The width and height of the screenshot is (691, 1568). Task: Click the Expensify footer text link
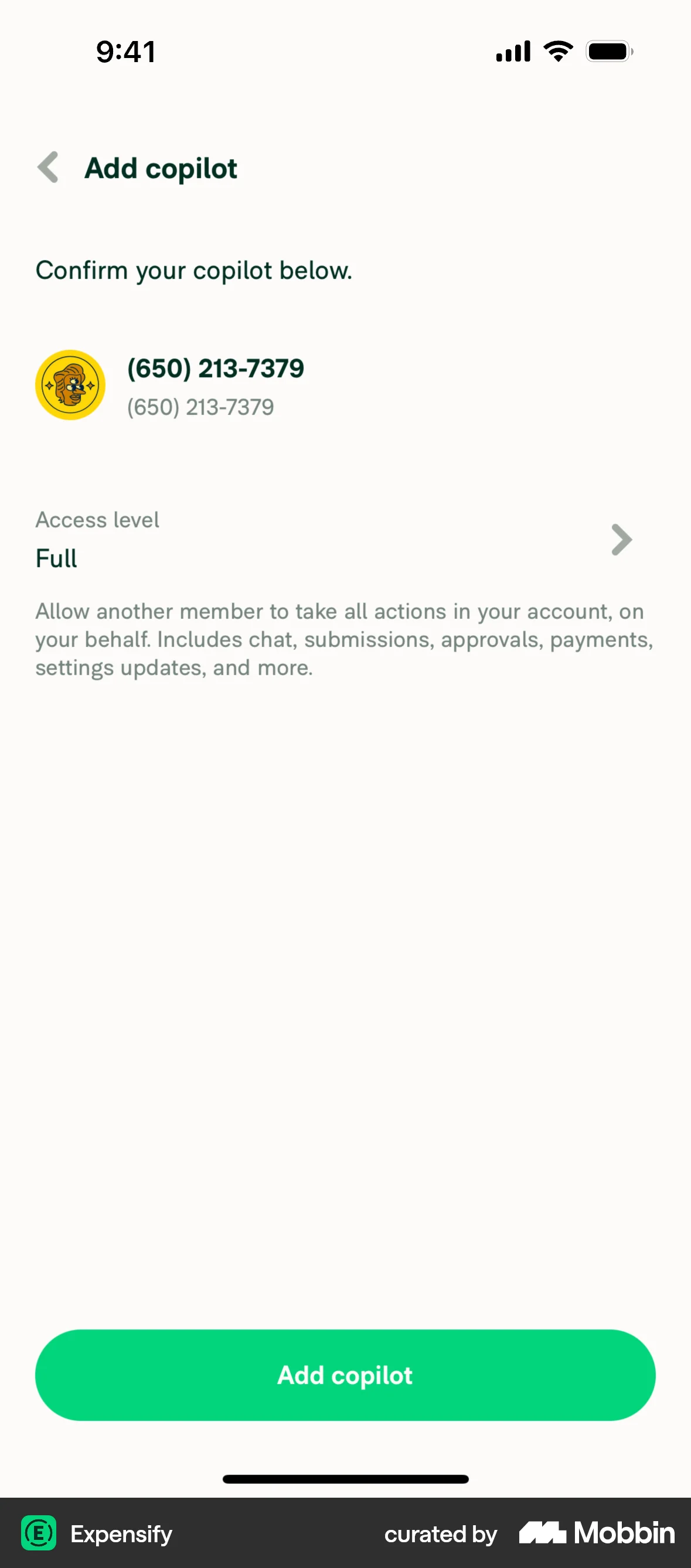tap(122, 1535)
